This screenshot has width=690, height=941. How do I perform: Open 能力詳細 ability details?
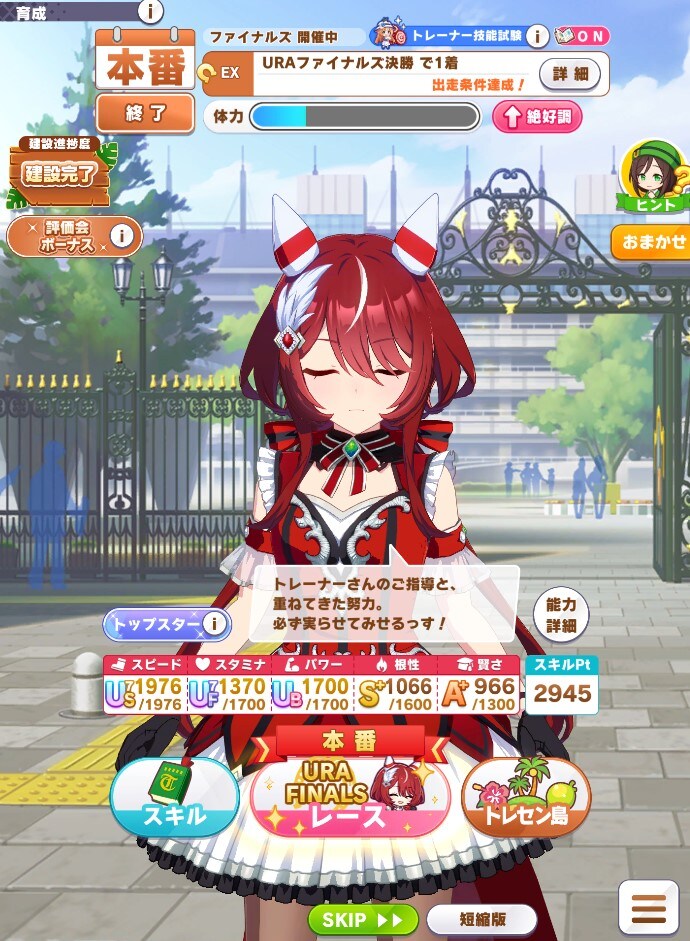coord(561,616)
